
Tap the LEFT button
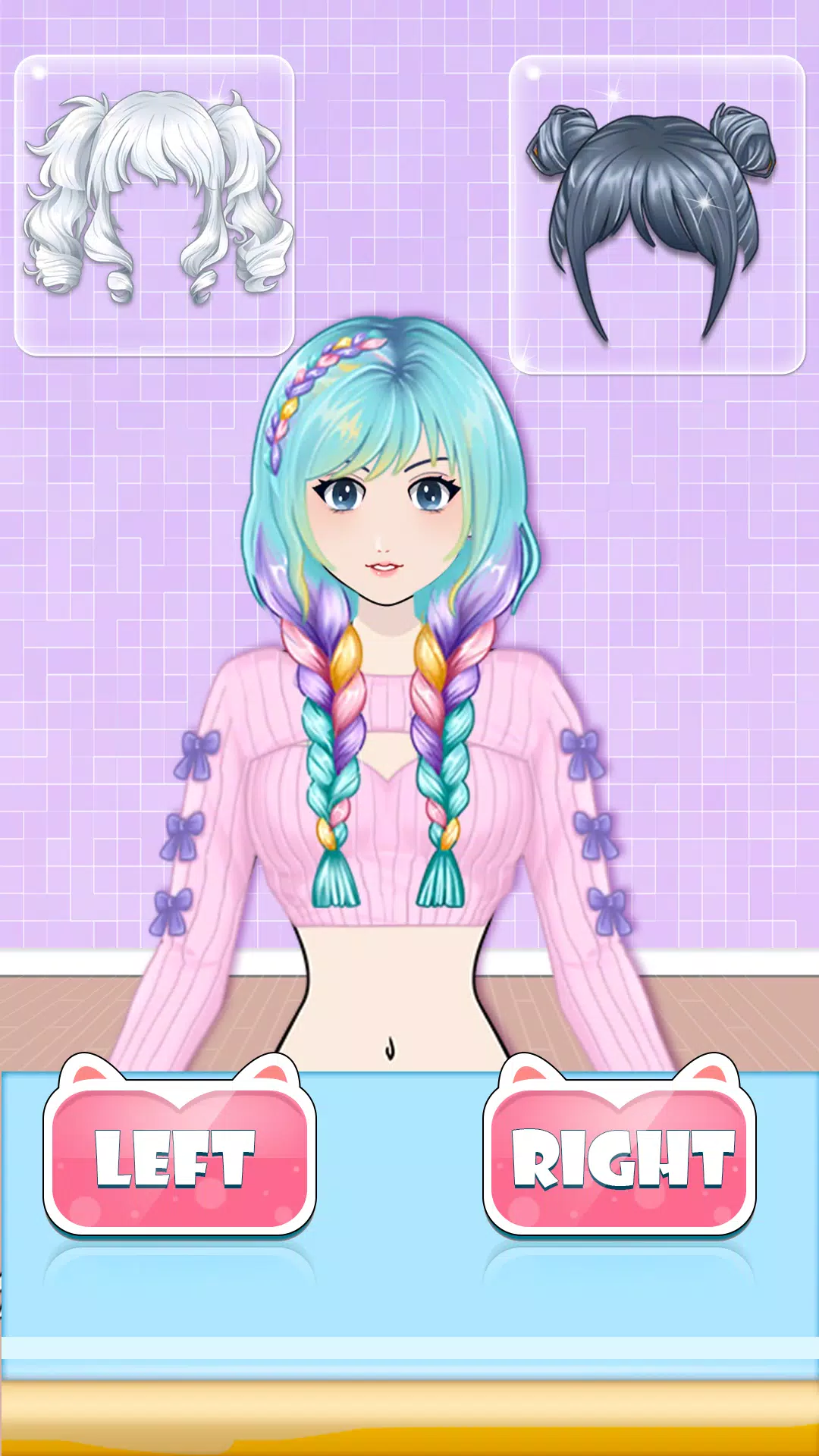[180, 1158]
